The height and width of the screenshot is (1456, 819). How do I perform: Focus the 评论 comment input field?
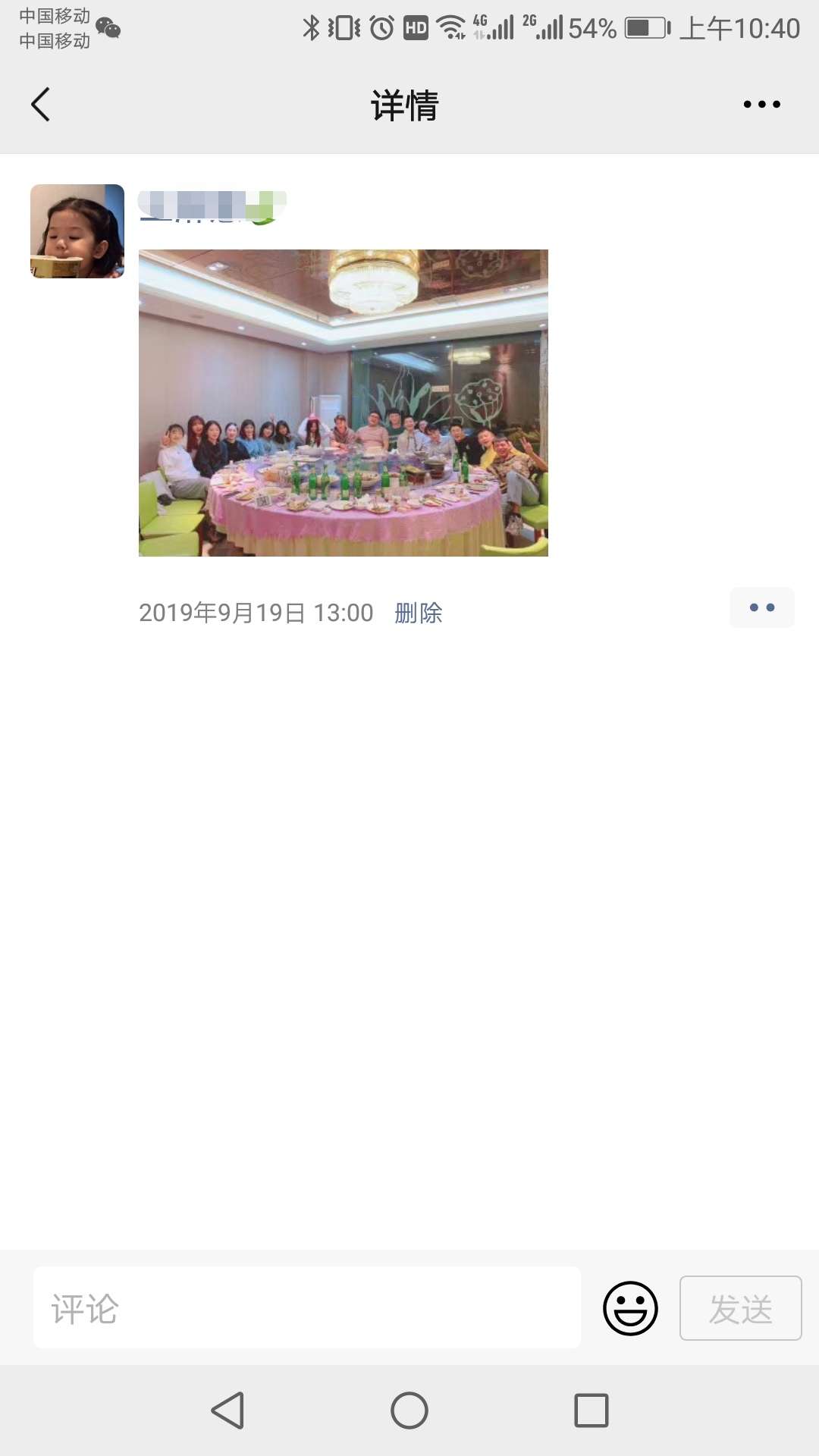(x=307, y=1308)
